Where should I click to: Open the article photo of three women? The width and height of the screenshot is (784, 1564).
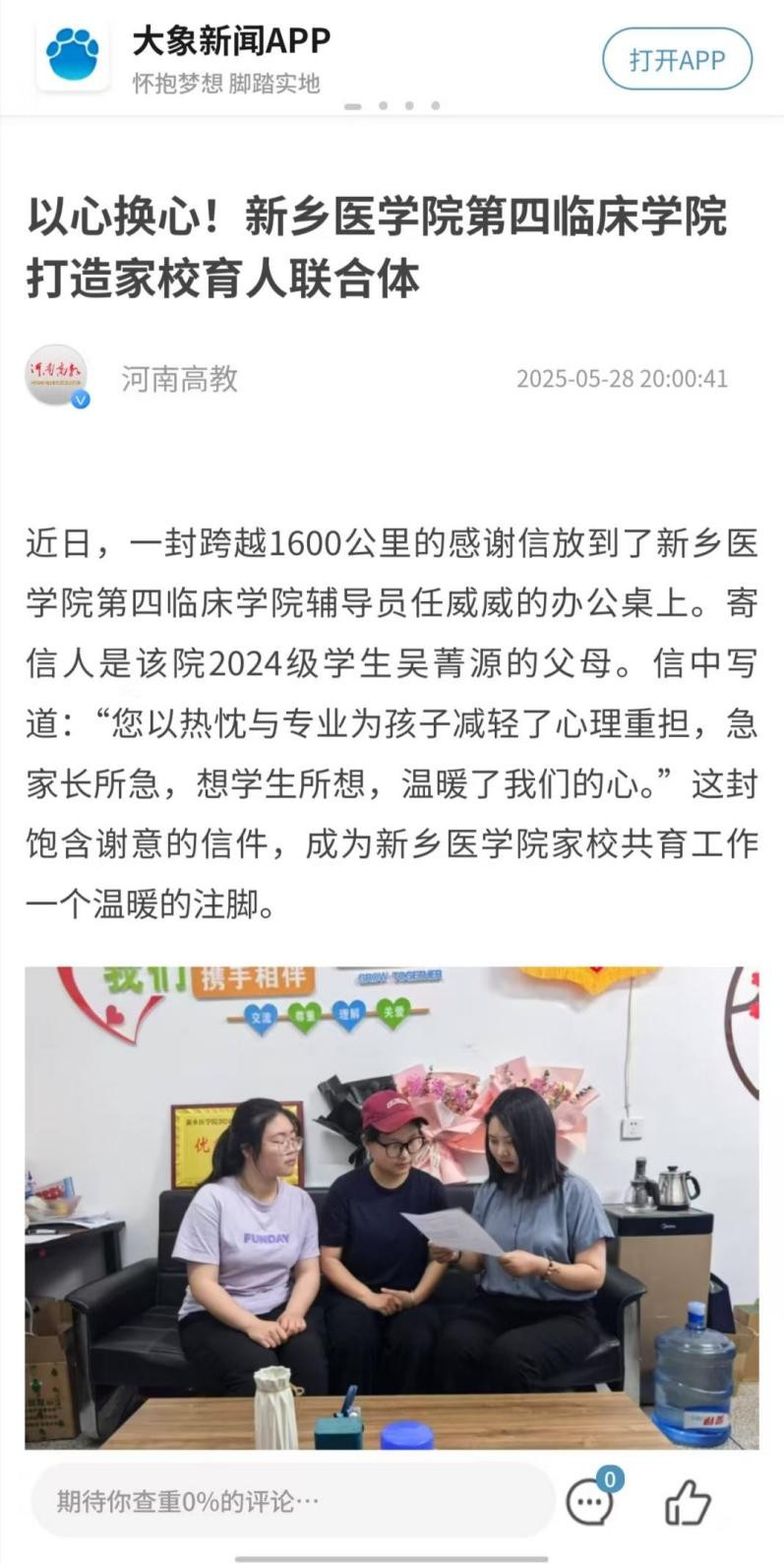[392, 1207]
